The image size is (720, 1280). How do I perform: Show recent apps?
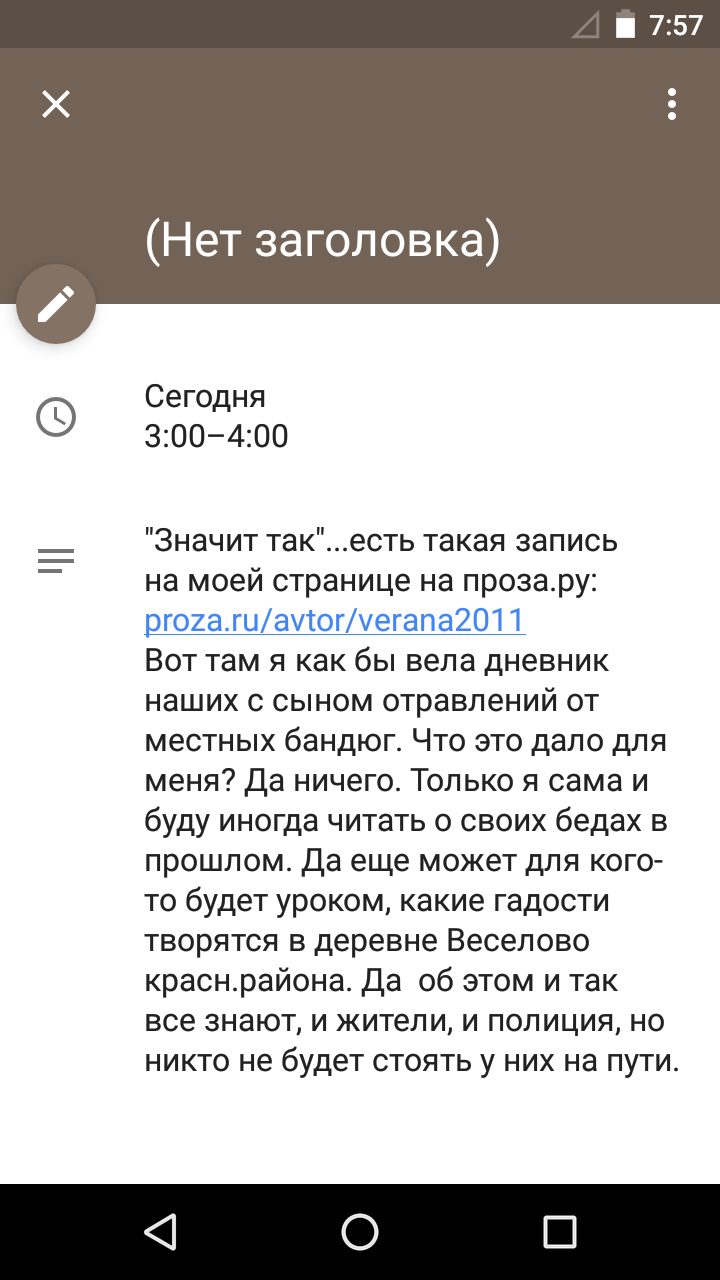(x=560, y=1232)
